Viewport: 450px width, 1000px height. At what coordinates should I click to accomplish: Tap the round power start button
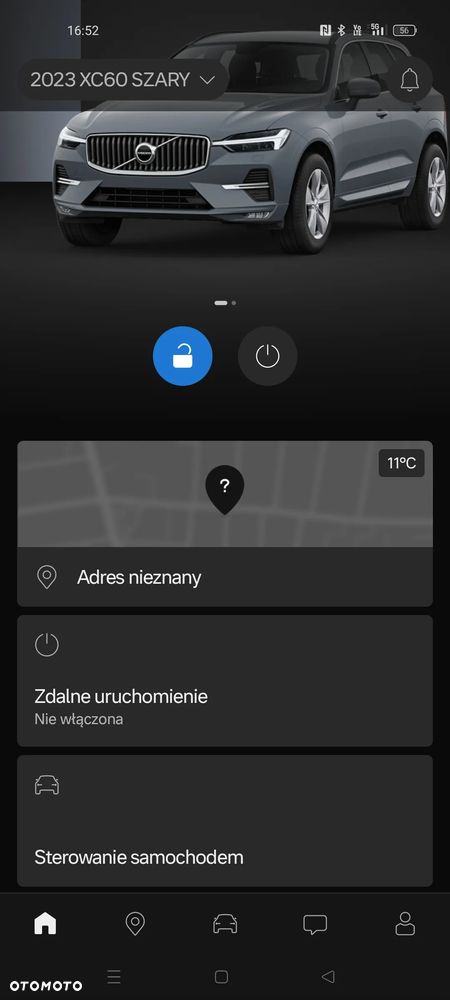[268, 356]
